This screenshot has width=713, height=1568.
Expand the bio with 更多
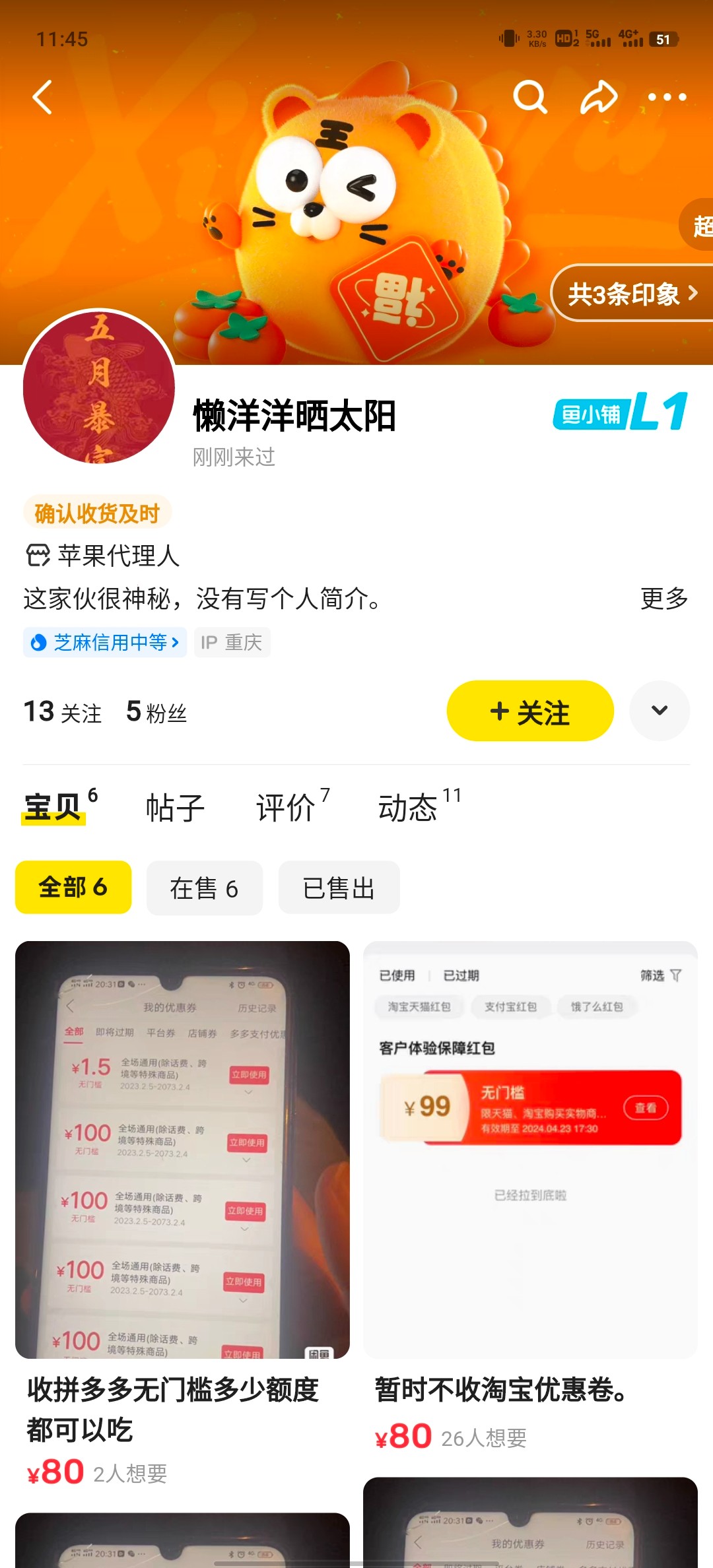tap(663, 599)
